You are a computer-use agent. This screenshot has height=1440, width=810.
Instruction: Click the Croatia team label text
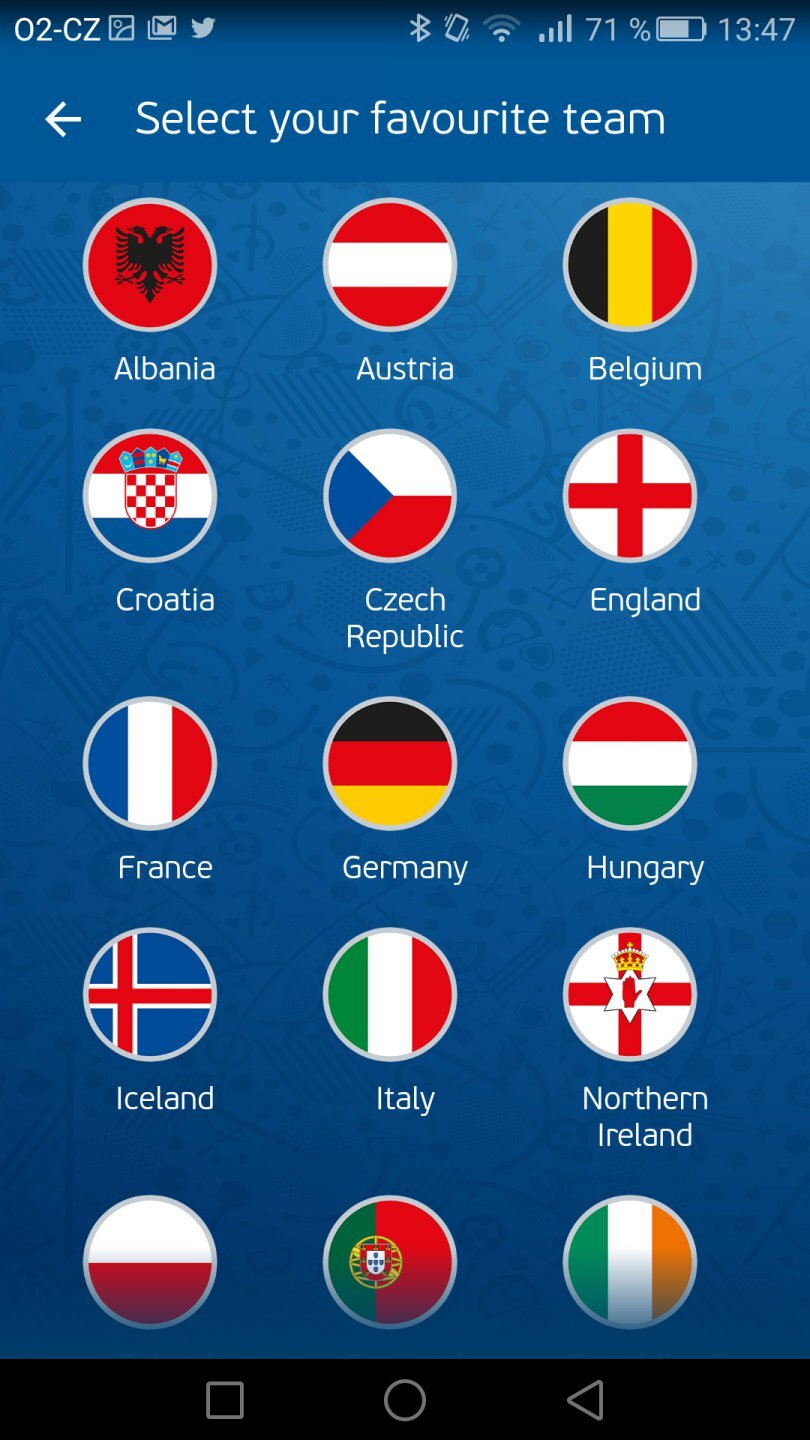[164, 599]
